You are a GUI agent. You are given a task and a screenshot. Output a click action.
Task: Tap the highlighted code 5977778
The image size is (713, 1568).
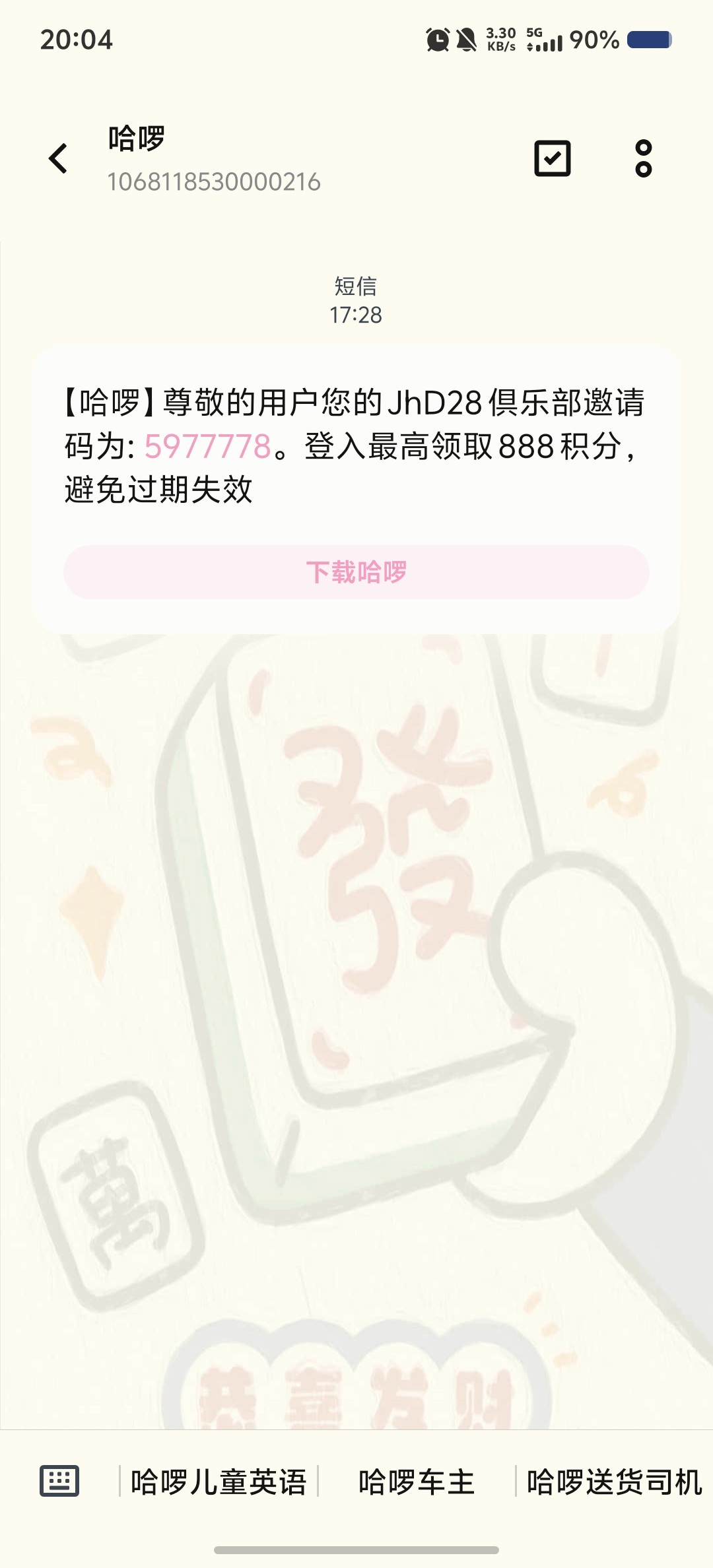207,447
